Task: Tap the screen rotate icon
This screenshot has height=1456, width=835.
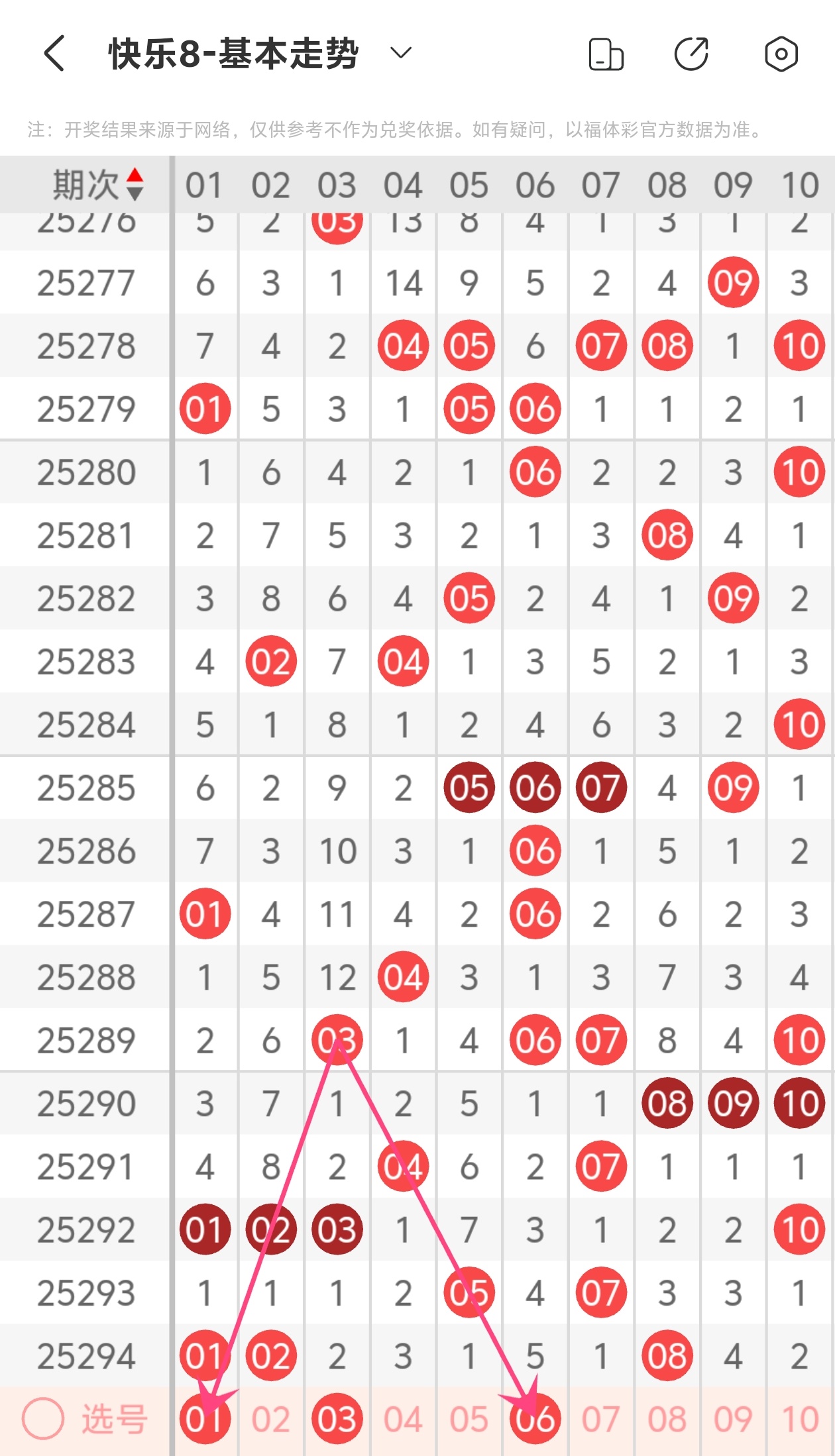Action: pyautogui.click(x=606, y=54)
